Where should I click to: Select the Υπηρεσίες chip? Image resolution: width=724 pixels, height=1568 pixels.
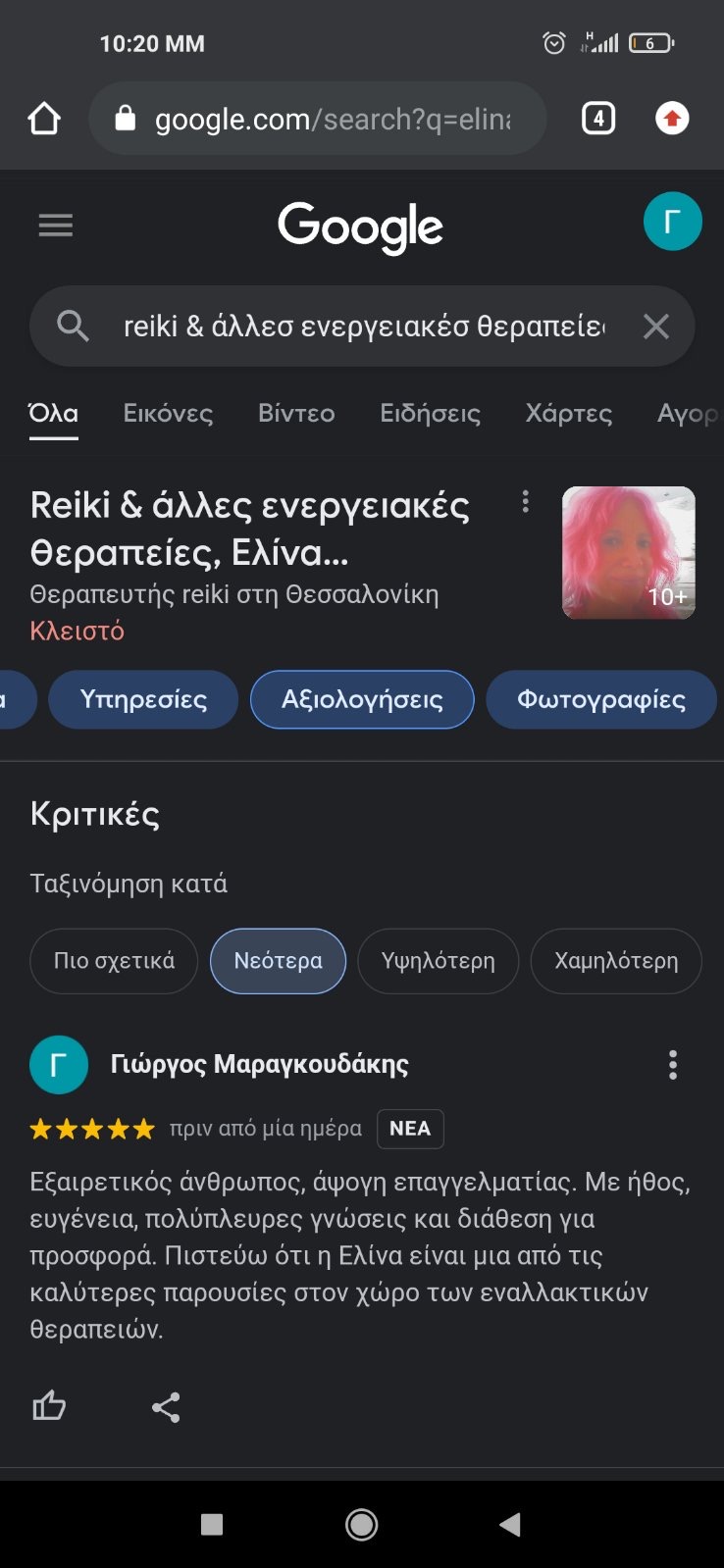143,699
